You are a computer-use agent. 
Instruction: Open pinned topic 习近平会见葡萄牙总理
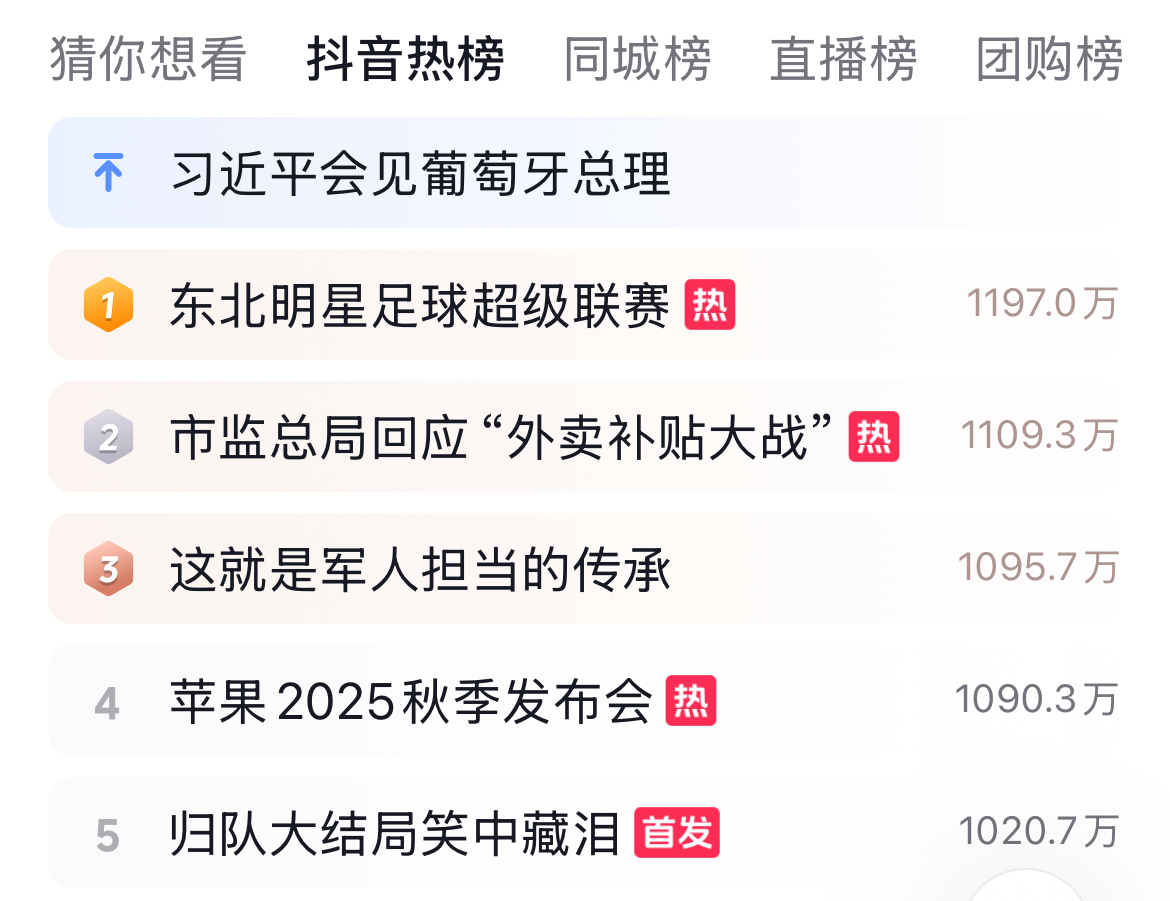tap(420, 174)
